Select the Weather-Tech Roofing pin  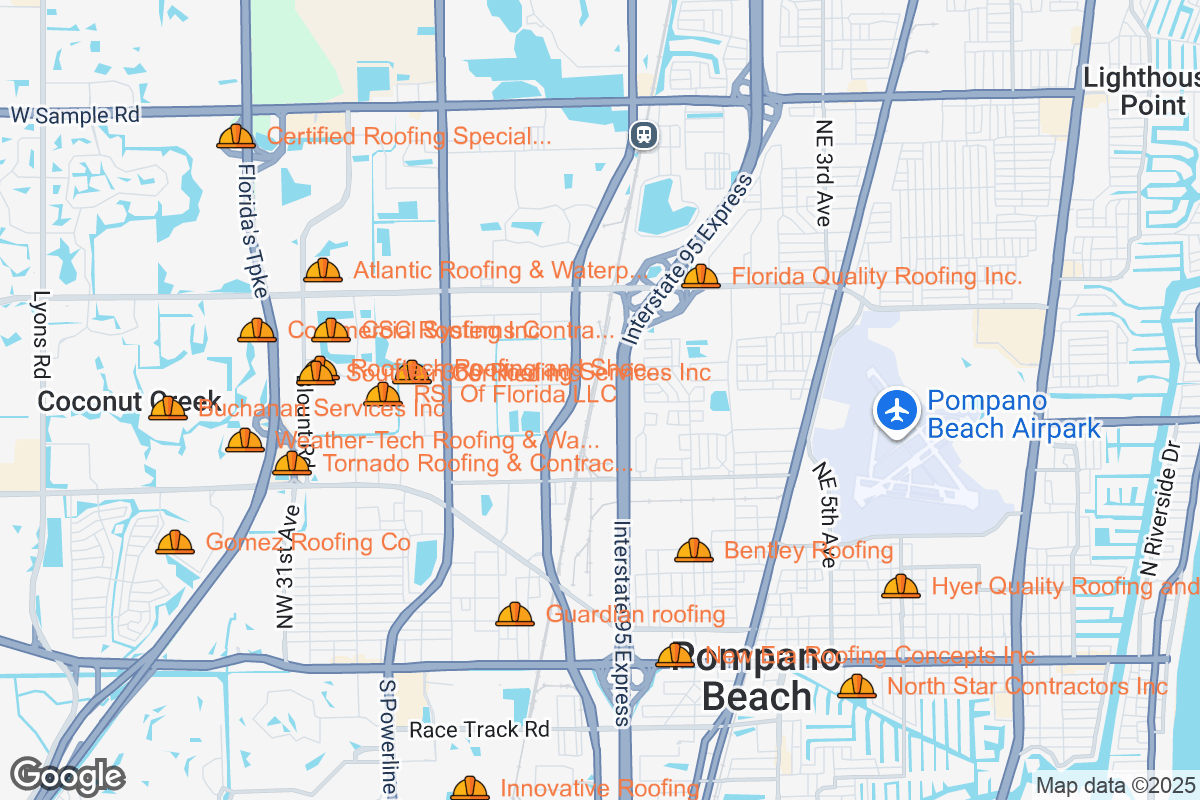click(245, 441)
